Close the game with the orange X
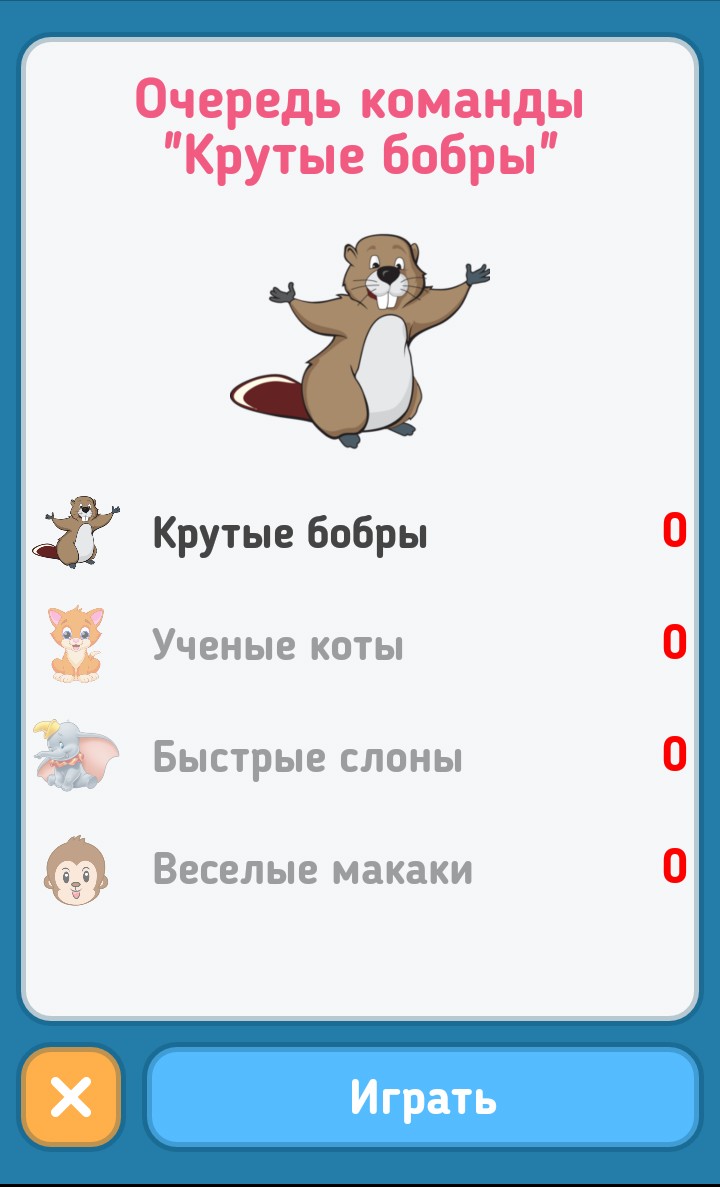The width and height of the screenshot is (720, 1187). click(x=72, y=1097)
